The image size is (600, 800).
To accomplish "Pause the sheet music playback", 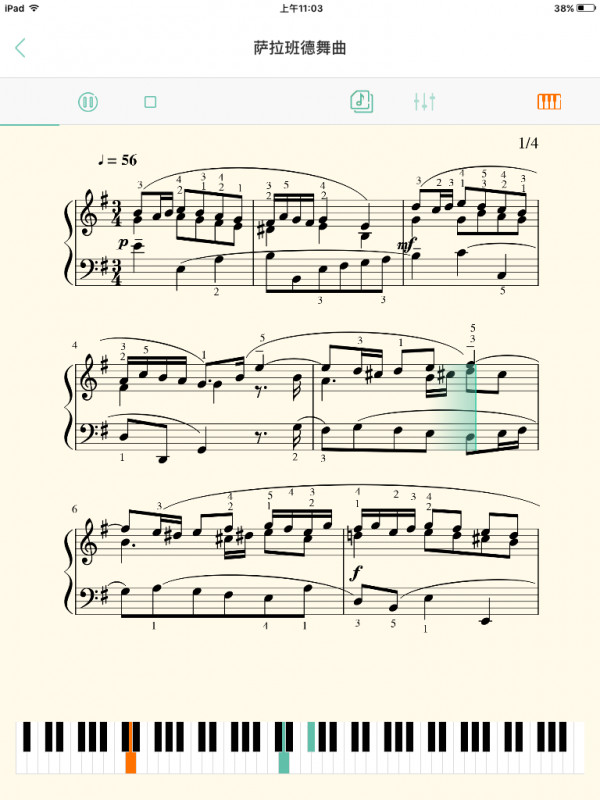I will click(x=88, y=102).
